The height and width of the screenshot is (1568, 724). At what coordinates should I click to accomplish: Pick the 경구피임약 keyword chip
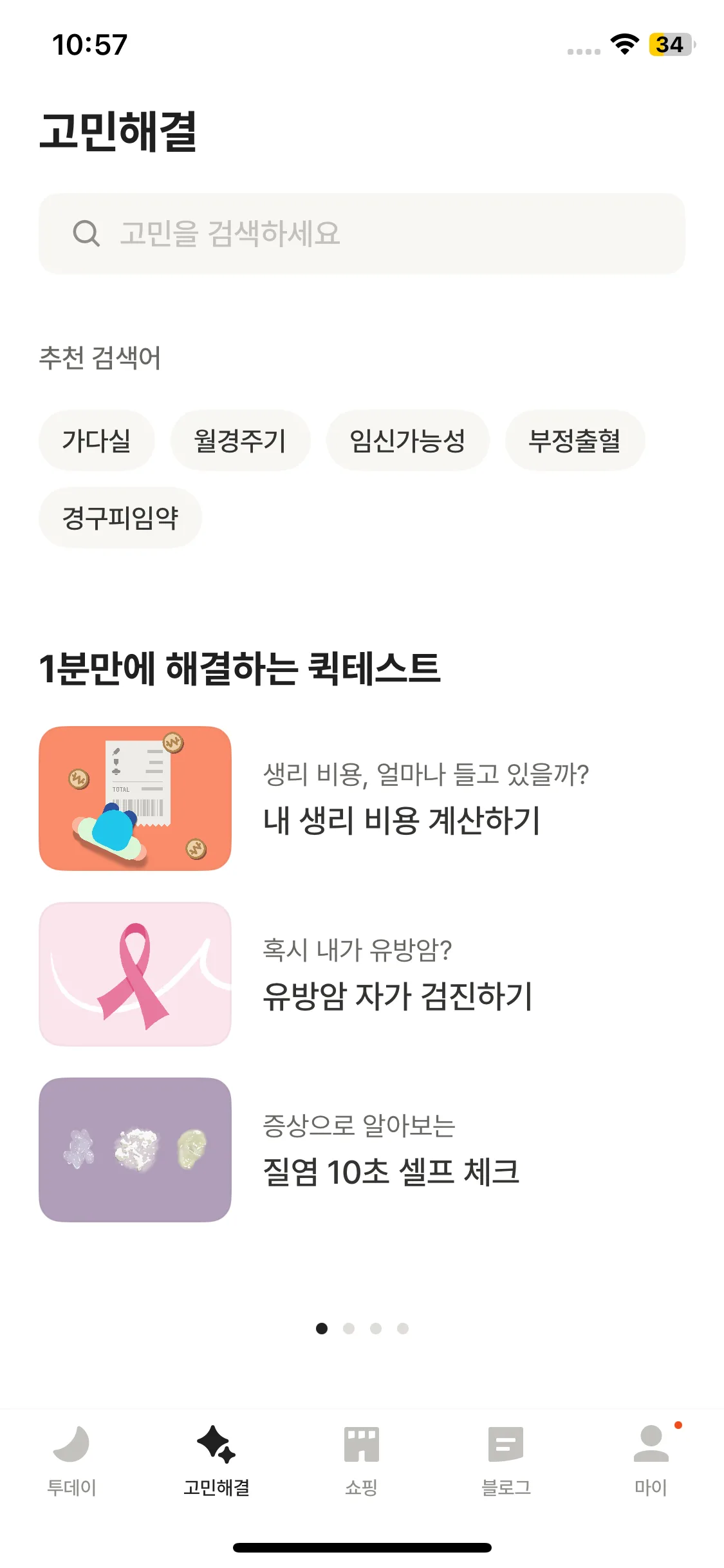(120, 518)
